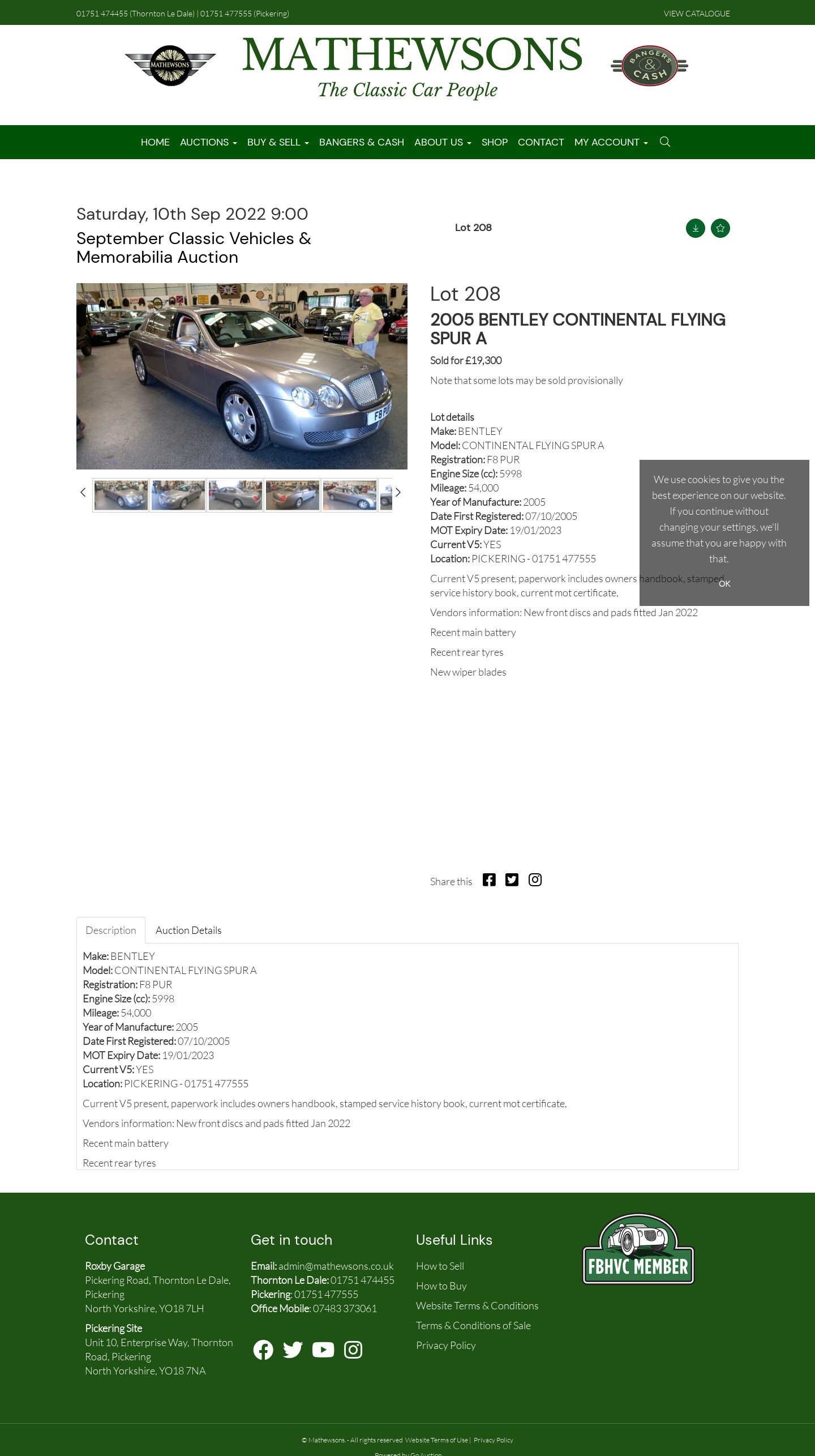This screenshot has height=1456, width=815.
Task: Share this lot on Facebook
Action: click(489, 879)
